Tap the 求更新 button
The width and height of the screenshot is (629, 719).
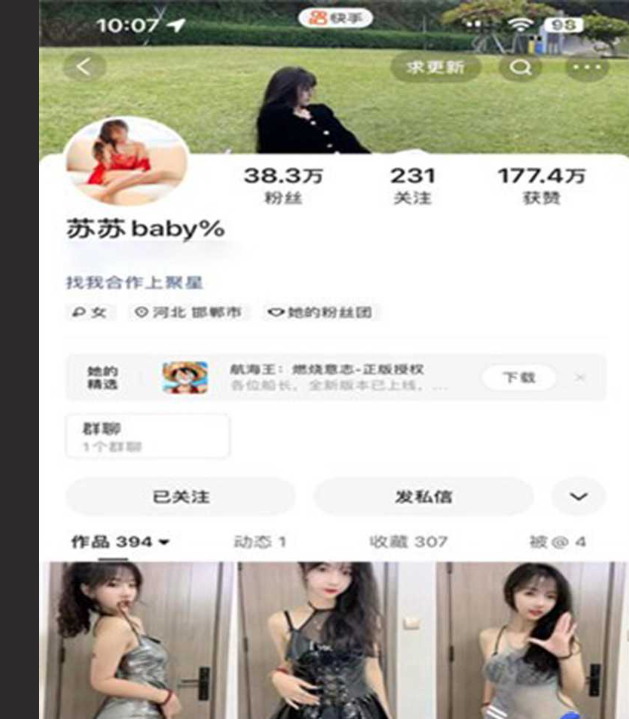(435, 67)
